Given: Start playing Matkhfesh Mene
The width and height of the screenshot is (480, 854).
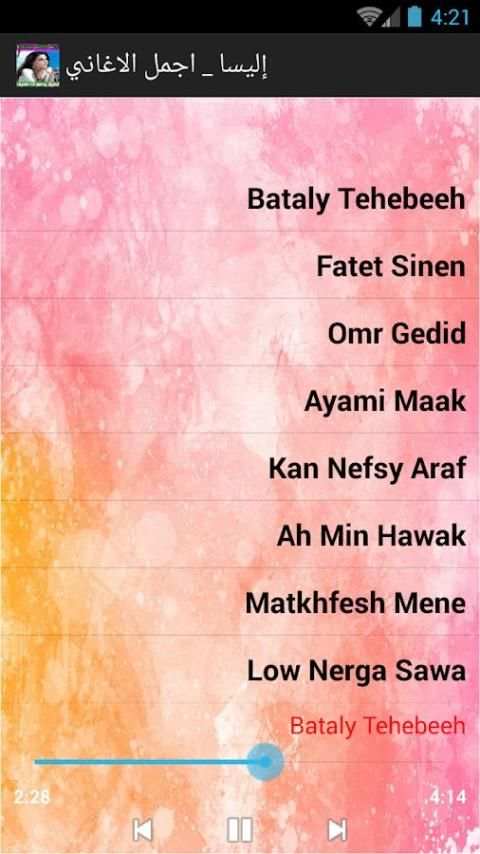Looking at the screenshot, I should [240, 602].
